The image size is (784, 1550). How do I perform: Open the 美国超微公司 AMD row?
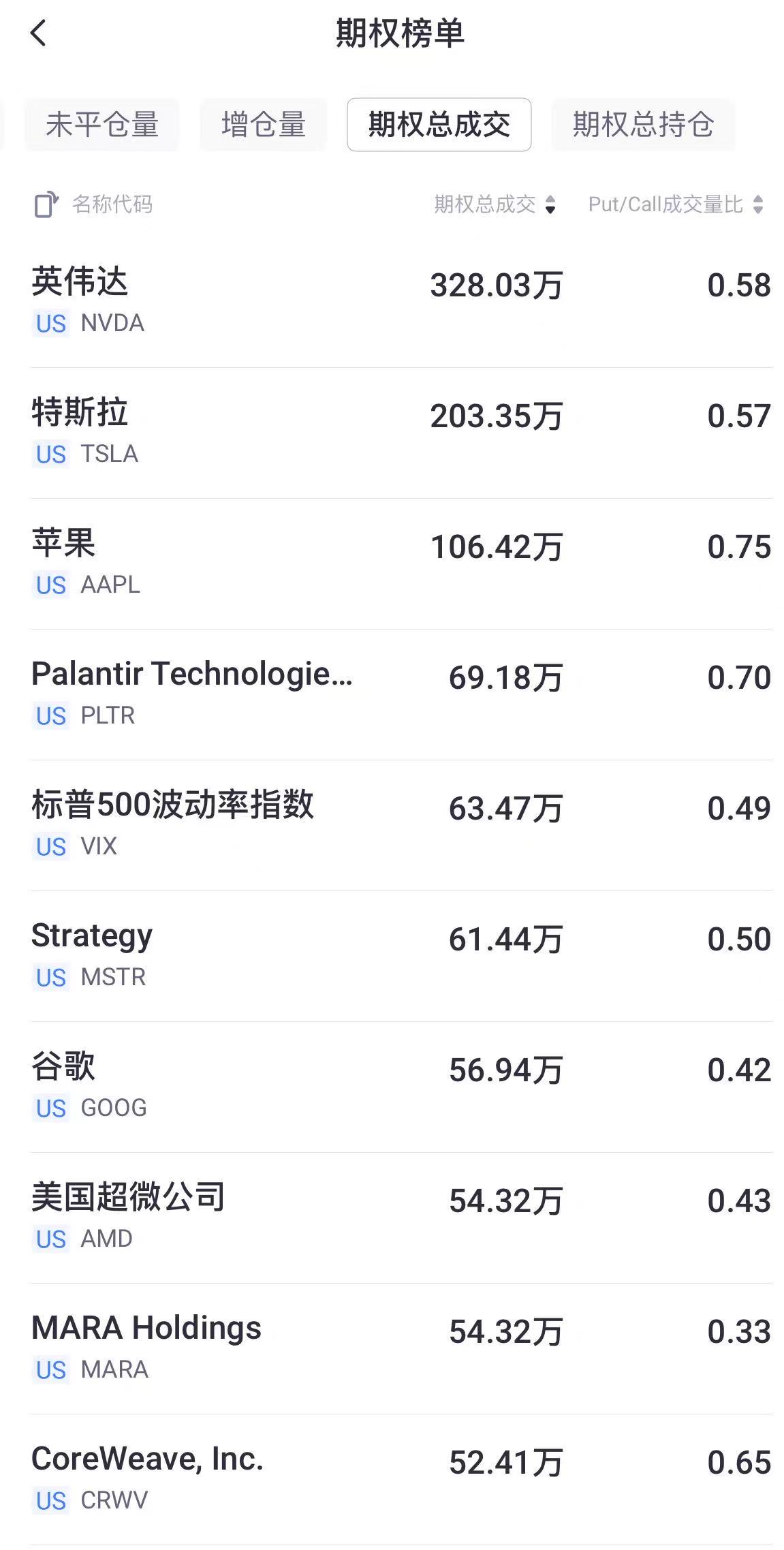[x=402, y=1218]
